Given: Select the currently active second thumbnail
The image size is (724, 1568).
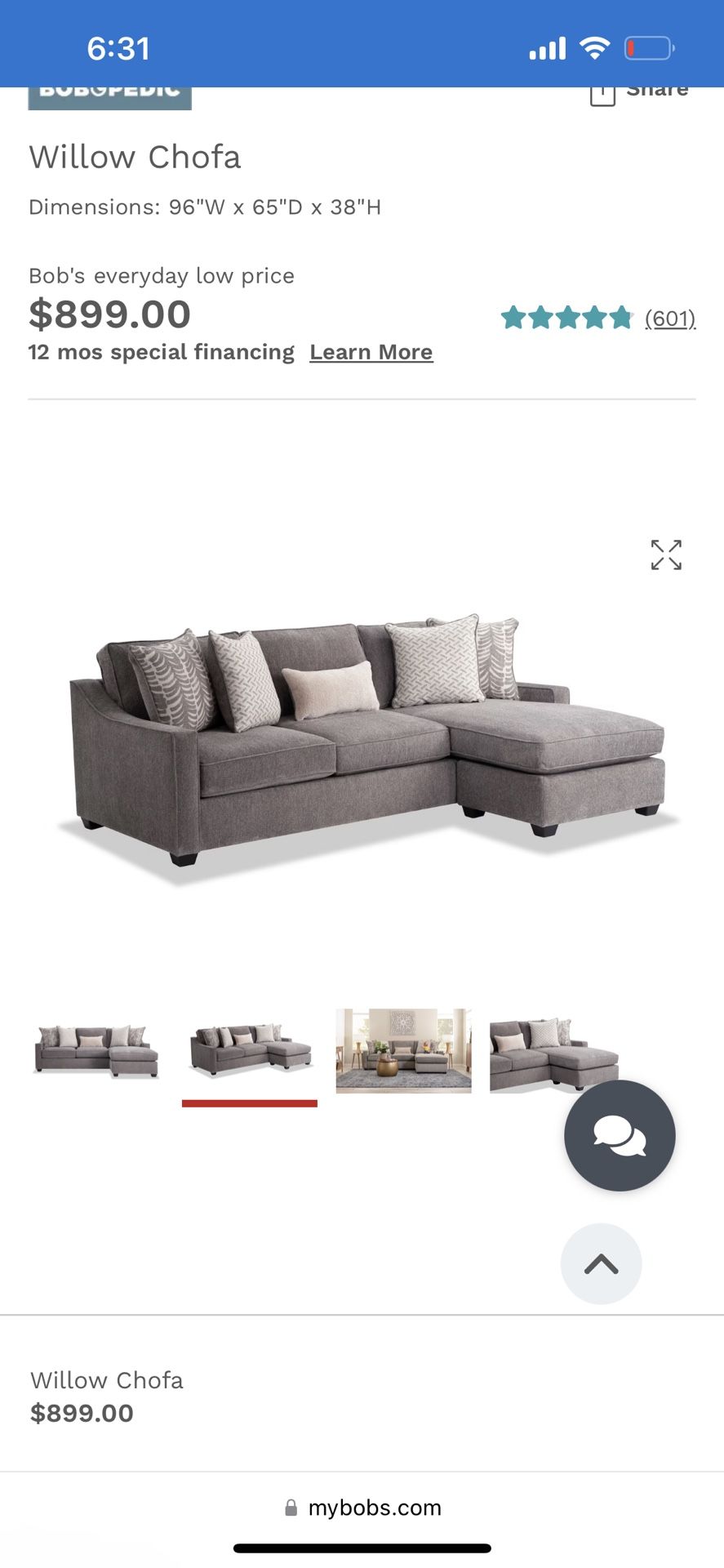Looking at the screenshot, I should pos(250,1051).
